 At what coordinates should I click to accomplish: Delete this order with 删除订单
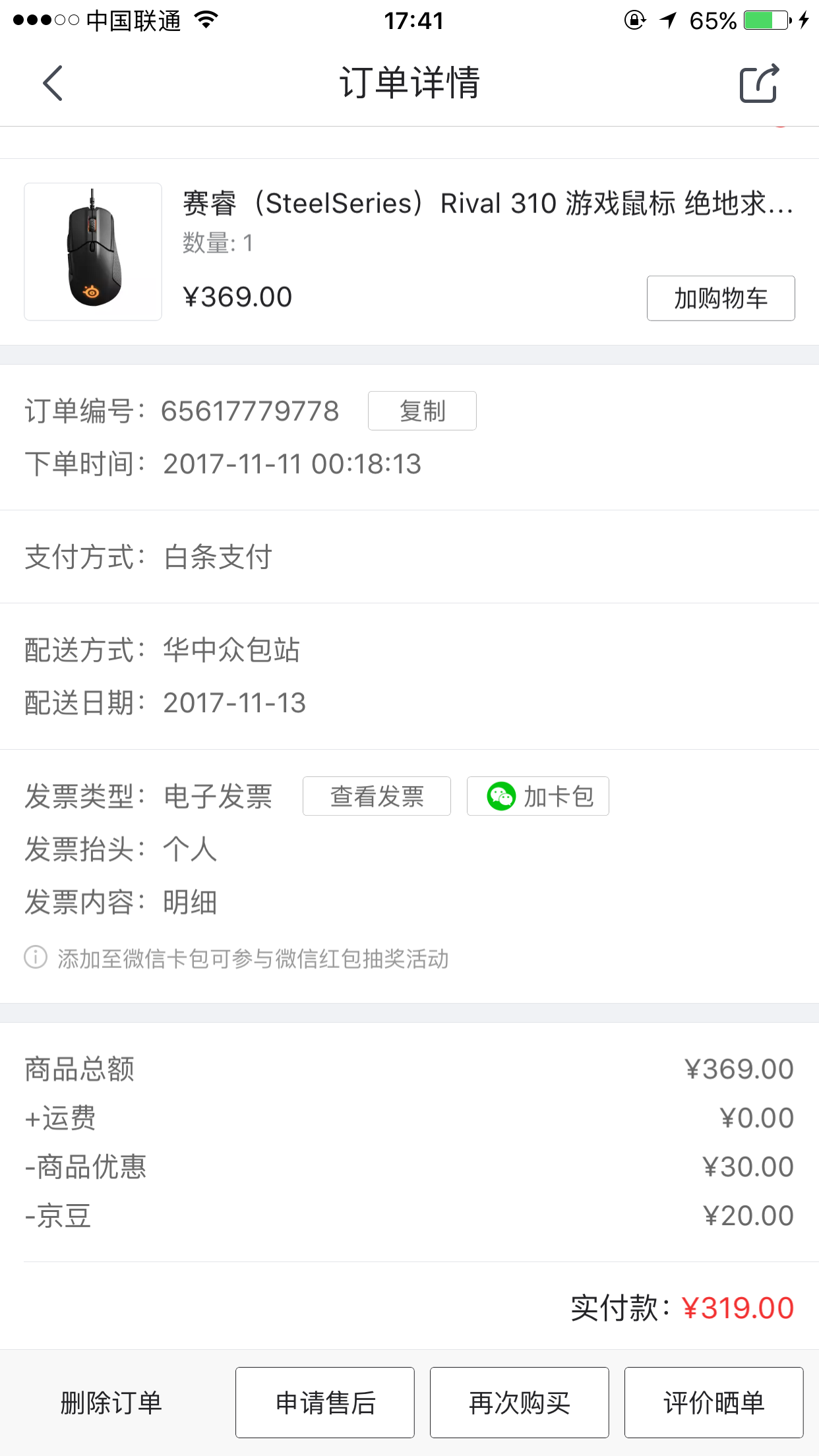pyautogui.click(x=111, y=1403)
